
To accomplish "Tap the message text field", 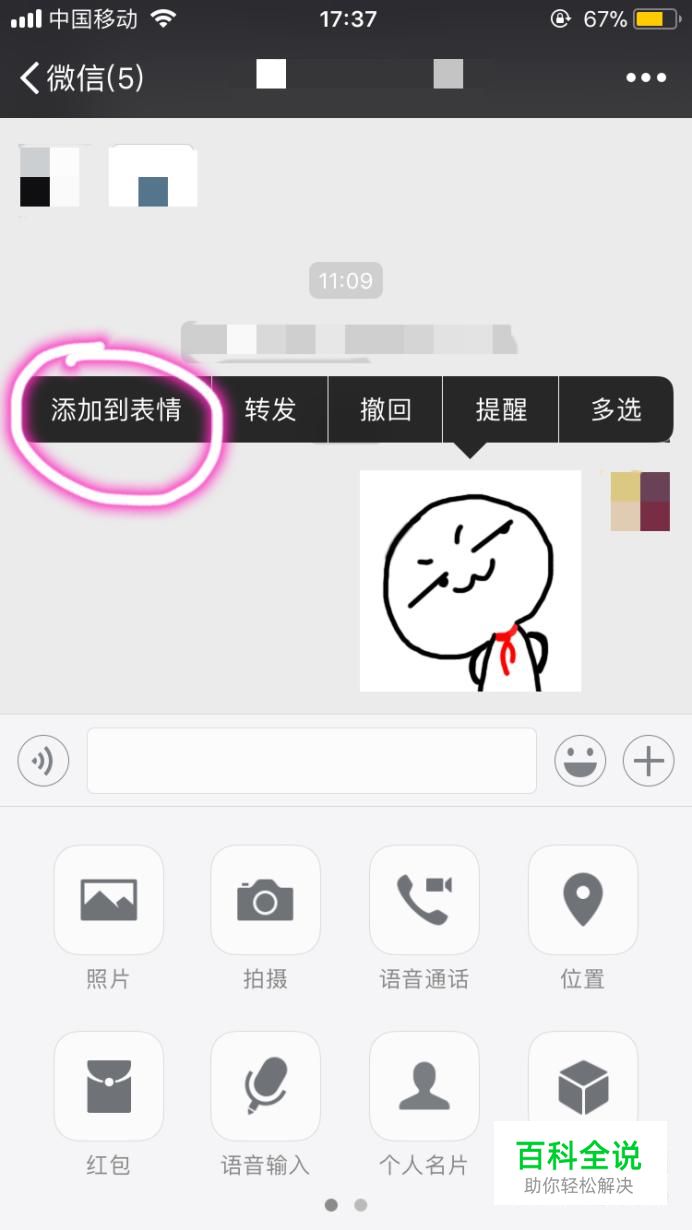I will [312, 761].
